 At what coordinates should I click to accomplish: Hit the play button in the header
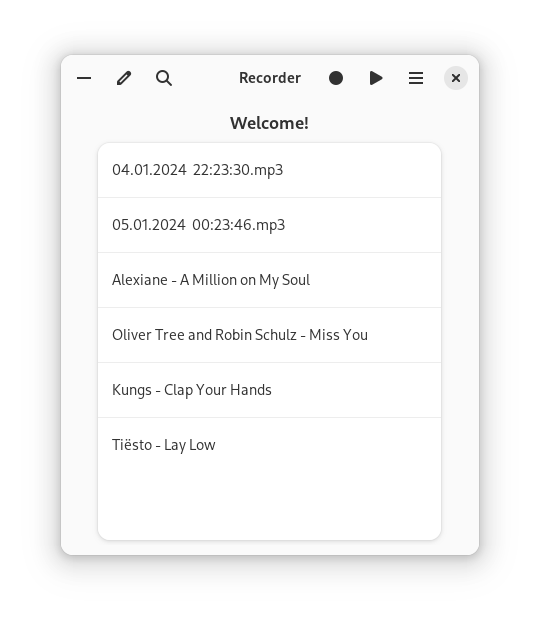(x=376, y=78)
